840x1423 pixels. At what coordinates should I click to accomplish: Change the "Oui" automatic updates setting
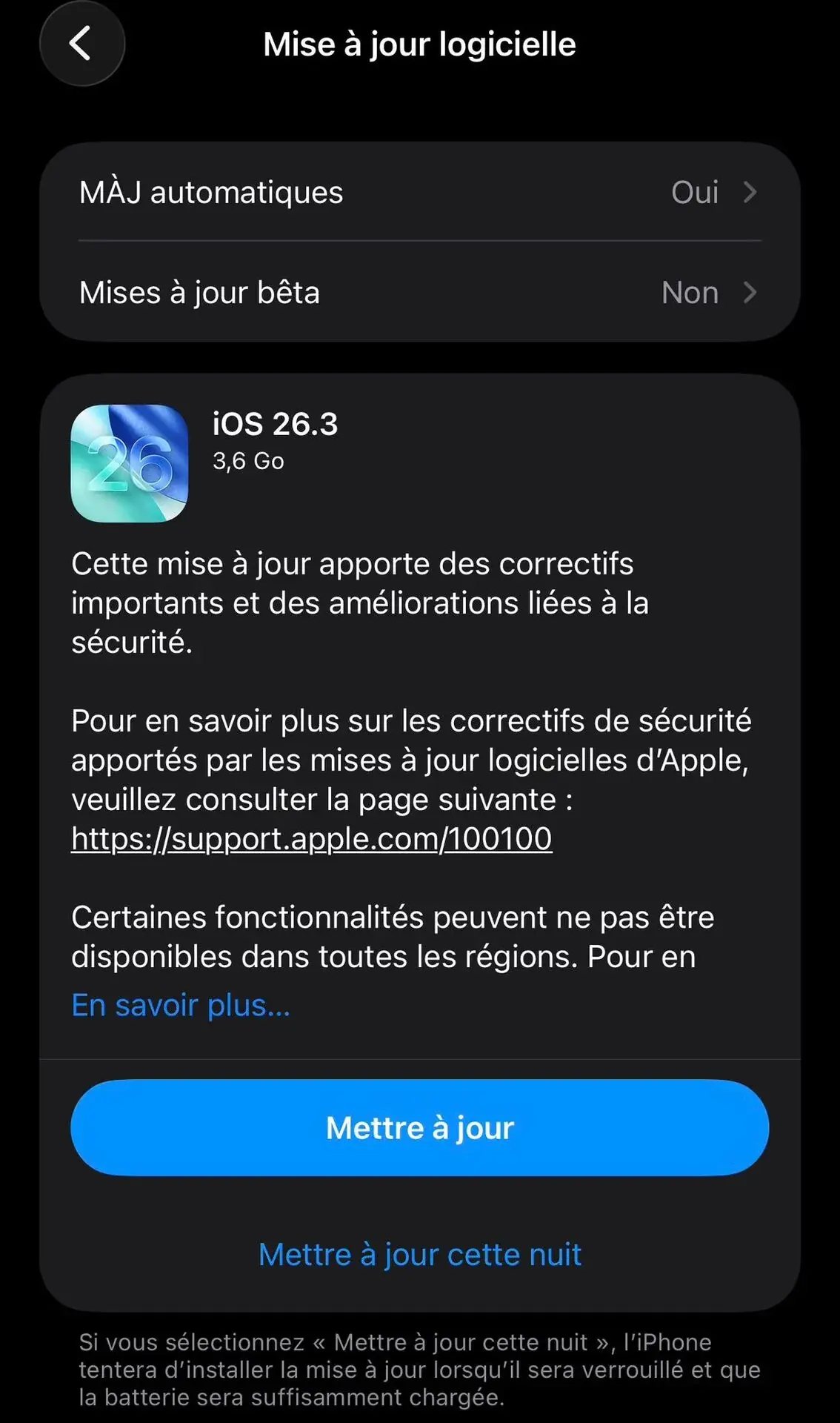pyautogui.click(x=695, y=193)
